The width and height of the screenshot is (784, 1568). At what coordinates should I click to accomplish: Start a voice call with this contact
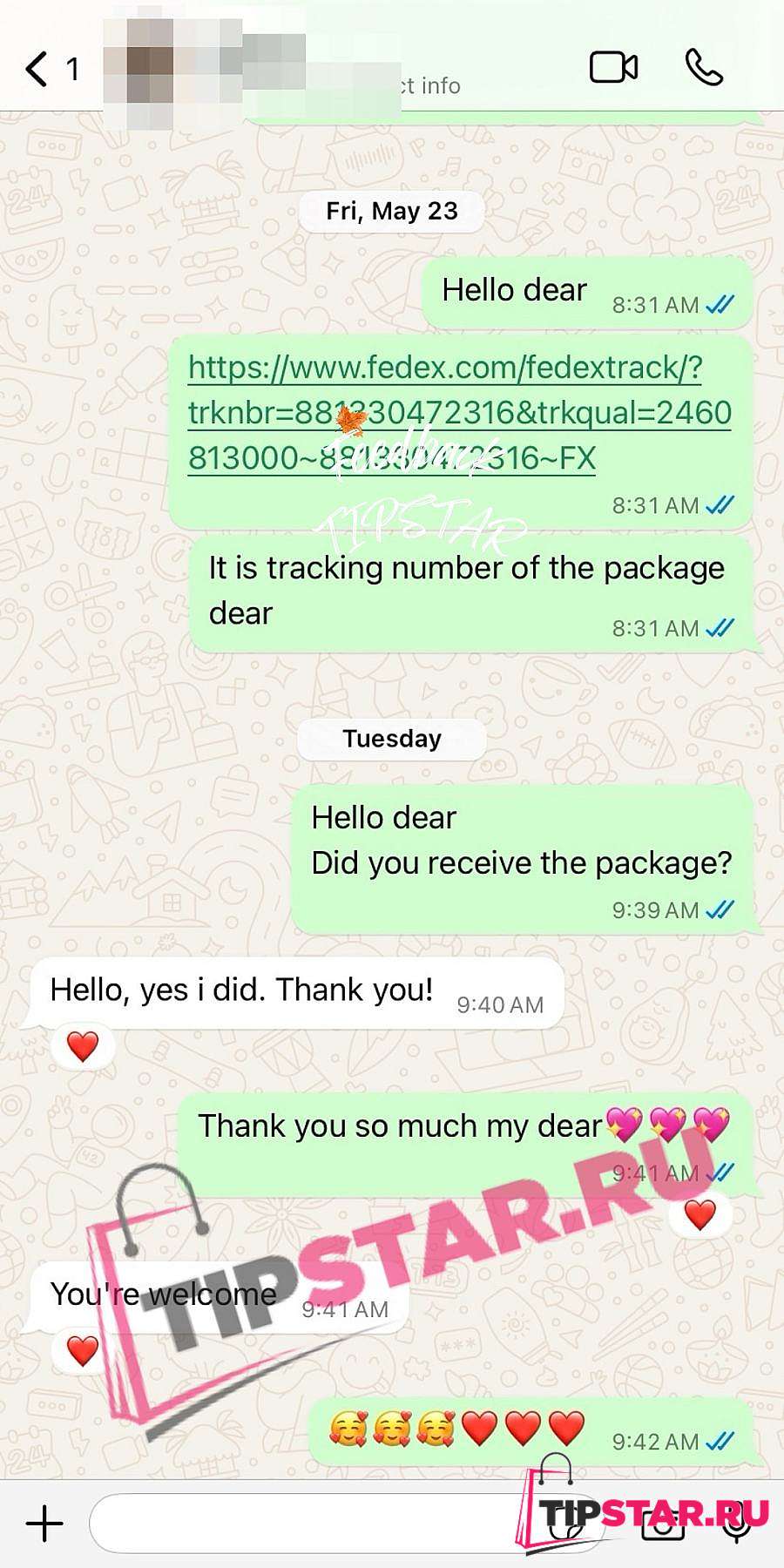coord(704,67)
